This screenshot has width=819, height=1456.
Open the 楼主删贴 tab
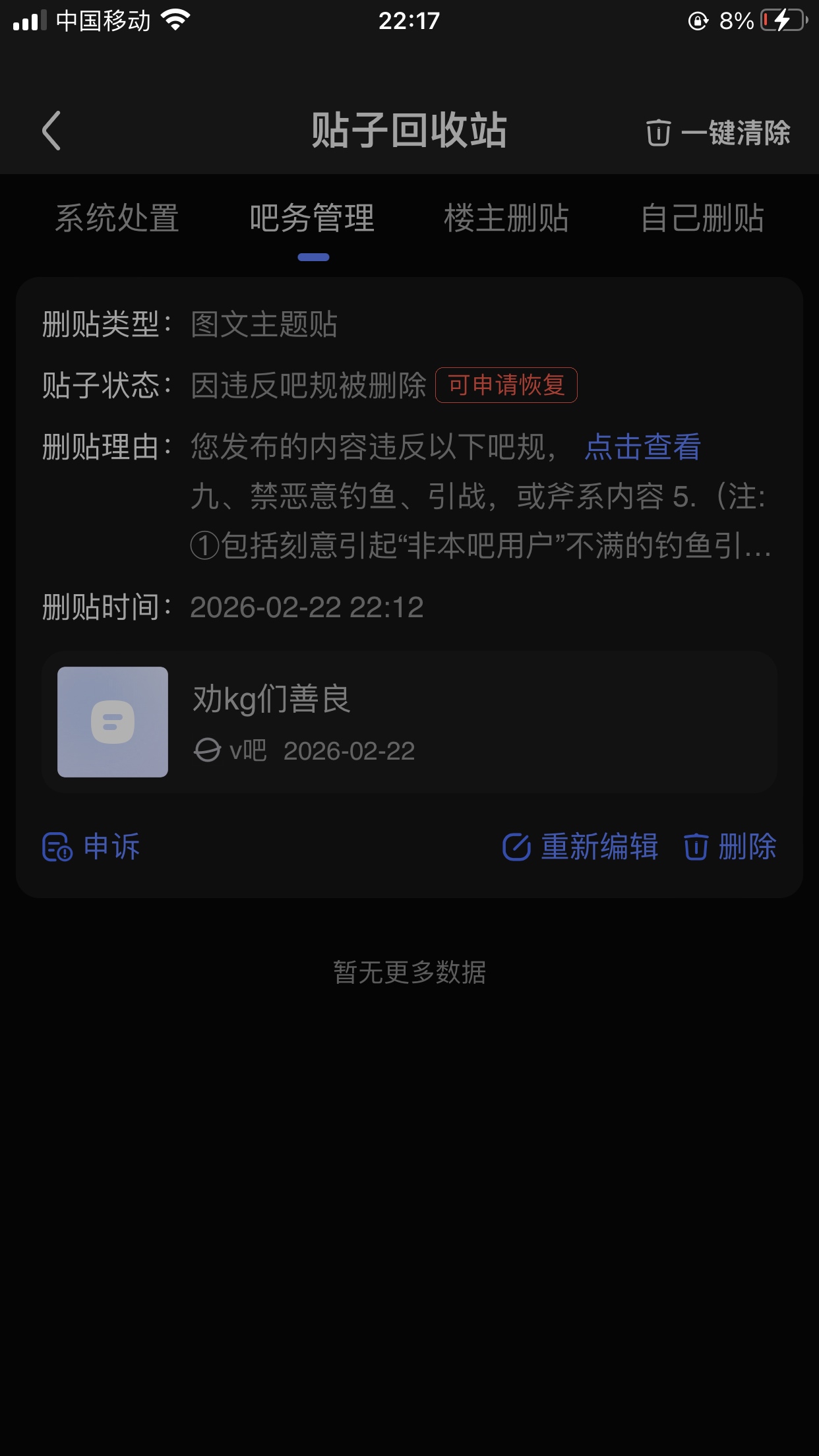[x=506, y=218]
